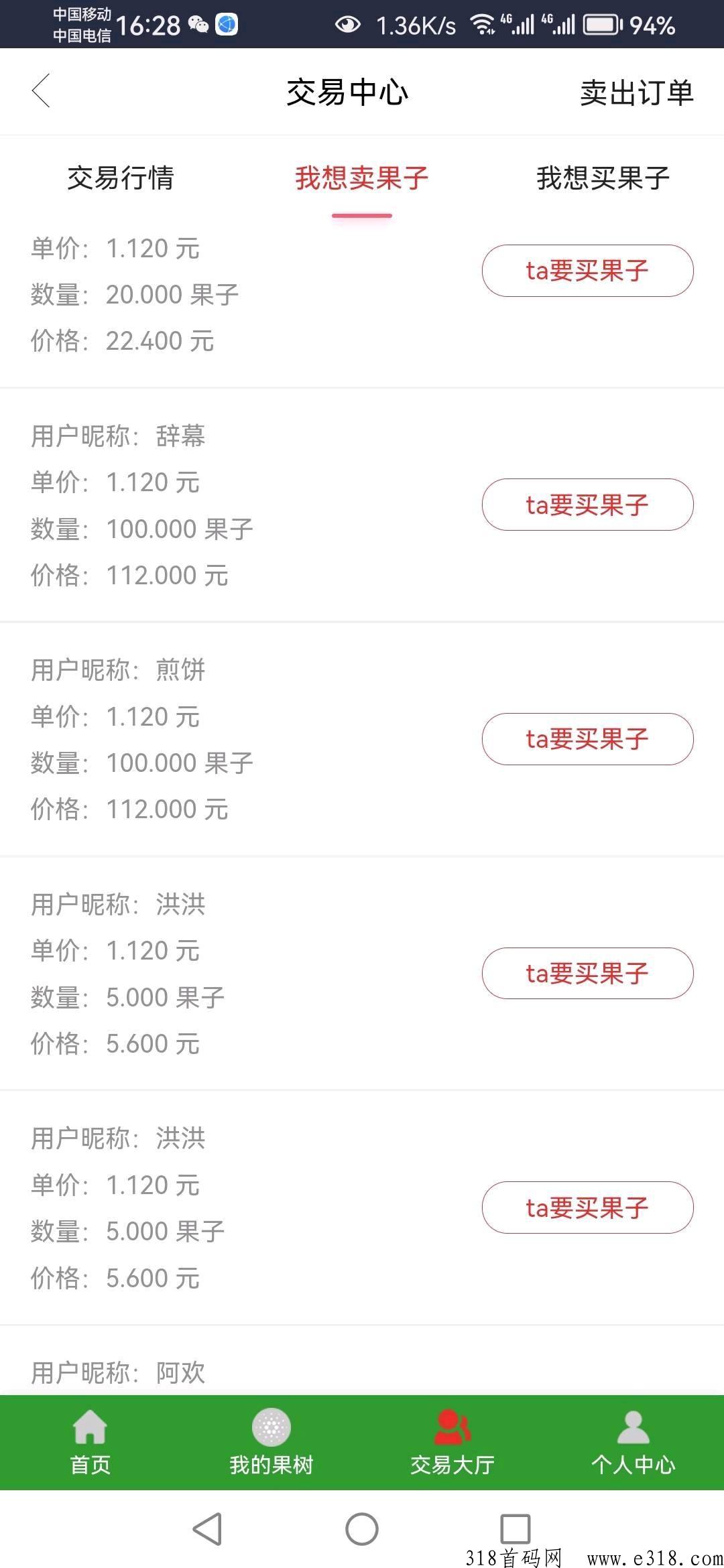Open 卖出订单 in the header
The image size is (724, 1568).
pos(636,92)
